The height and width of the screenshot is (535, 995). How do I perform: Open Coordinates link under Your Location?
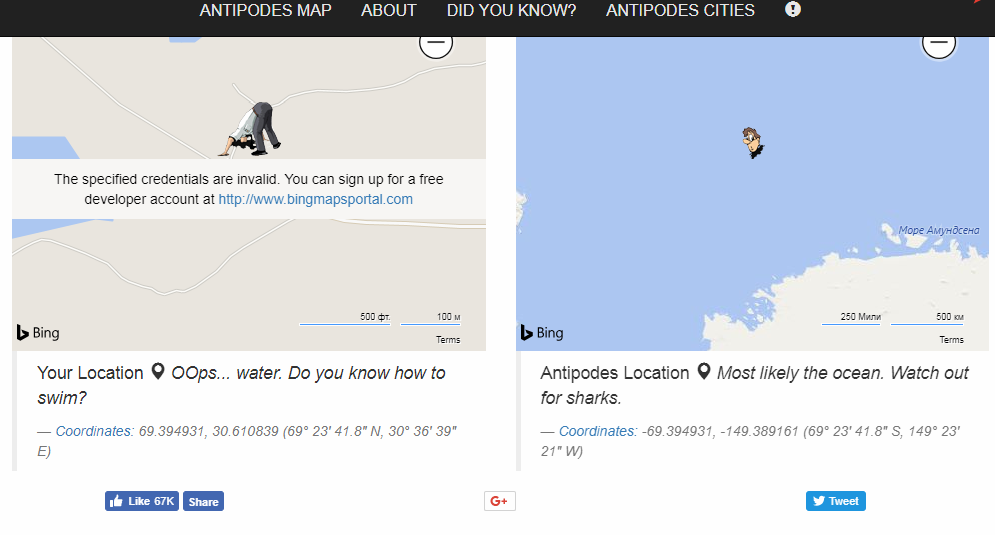coord(95,431)
